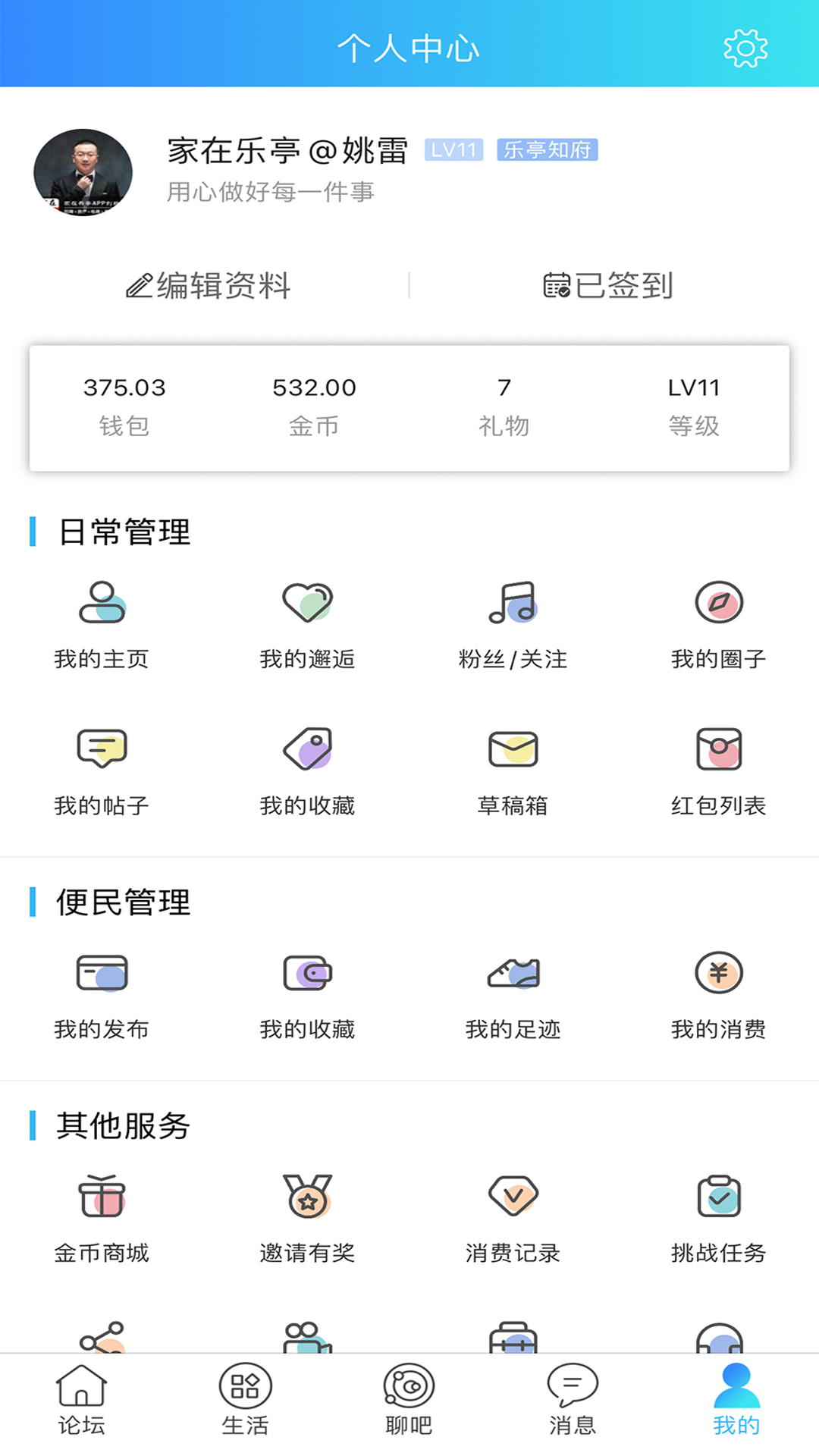Tap 编辑资料 to edit profile
Viewport: 819px width, 1456px height.
click(209, 286)
